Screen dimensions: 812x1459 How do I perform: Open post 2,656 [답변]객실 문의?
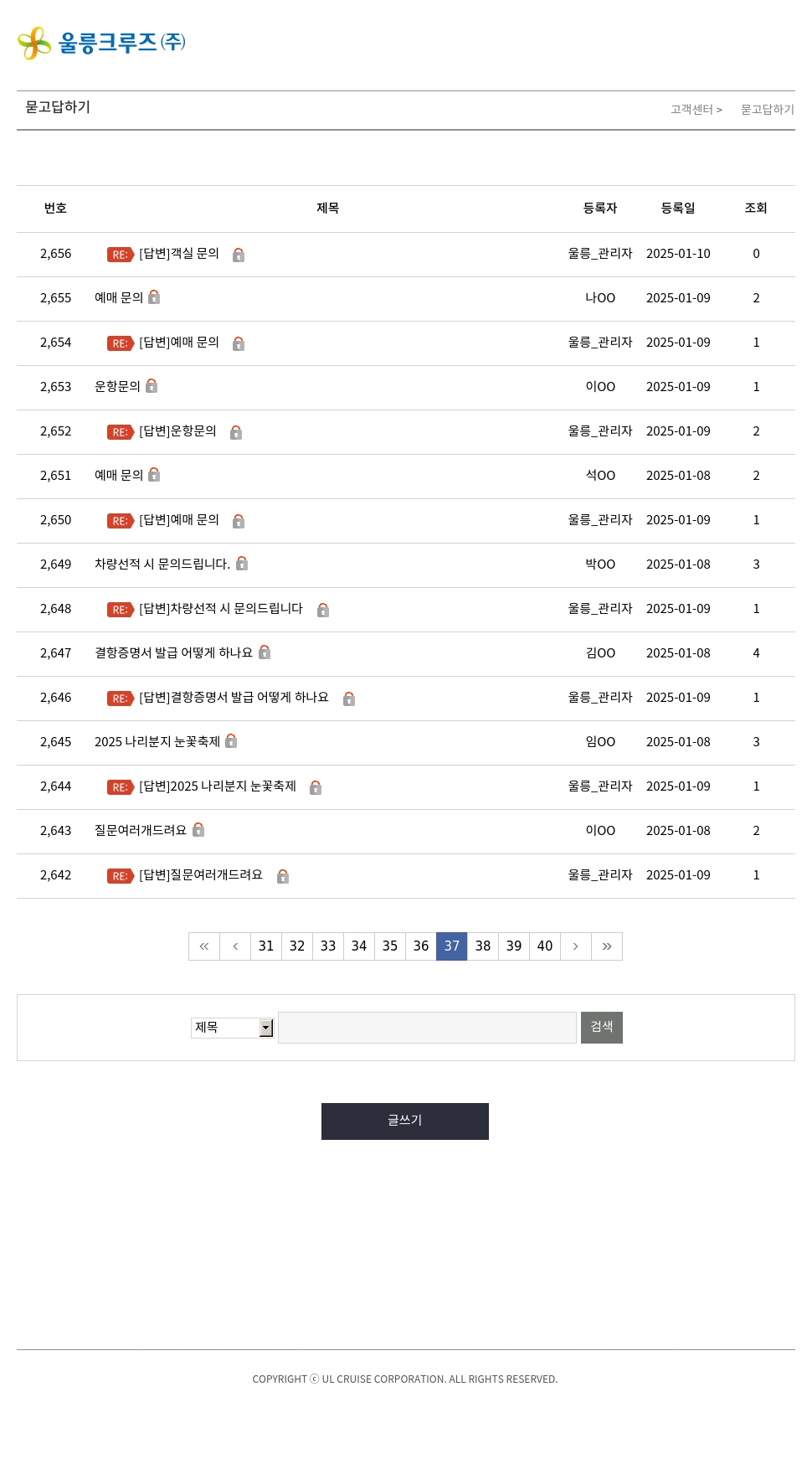179,254
